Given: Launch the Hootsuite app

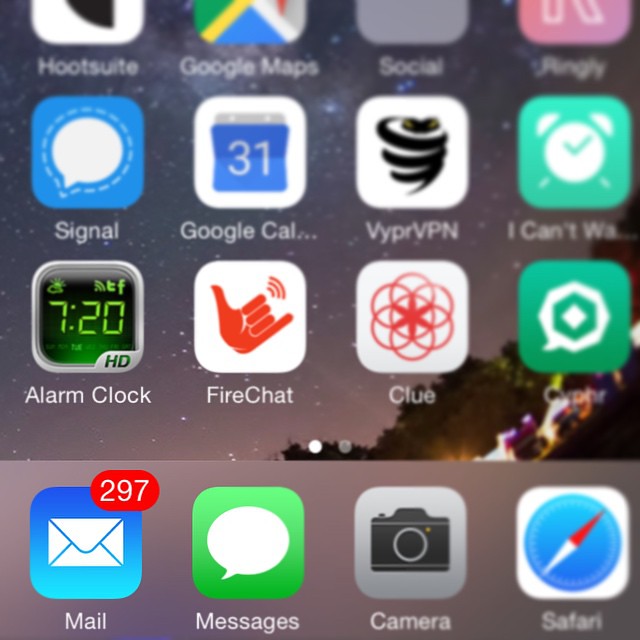Looking at the screenshot, I should pos(87,20).
